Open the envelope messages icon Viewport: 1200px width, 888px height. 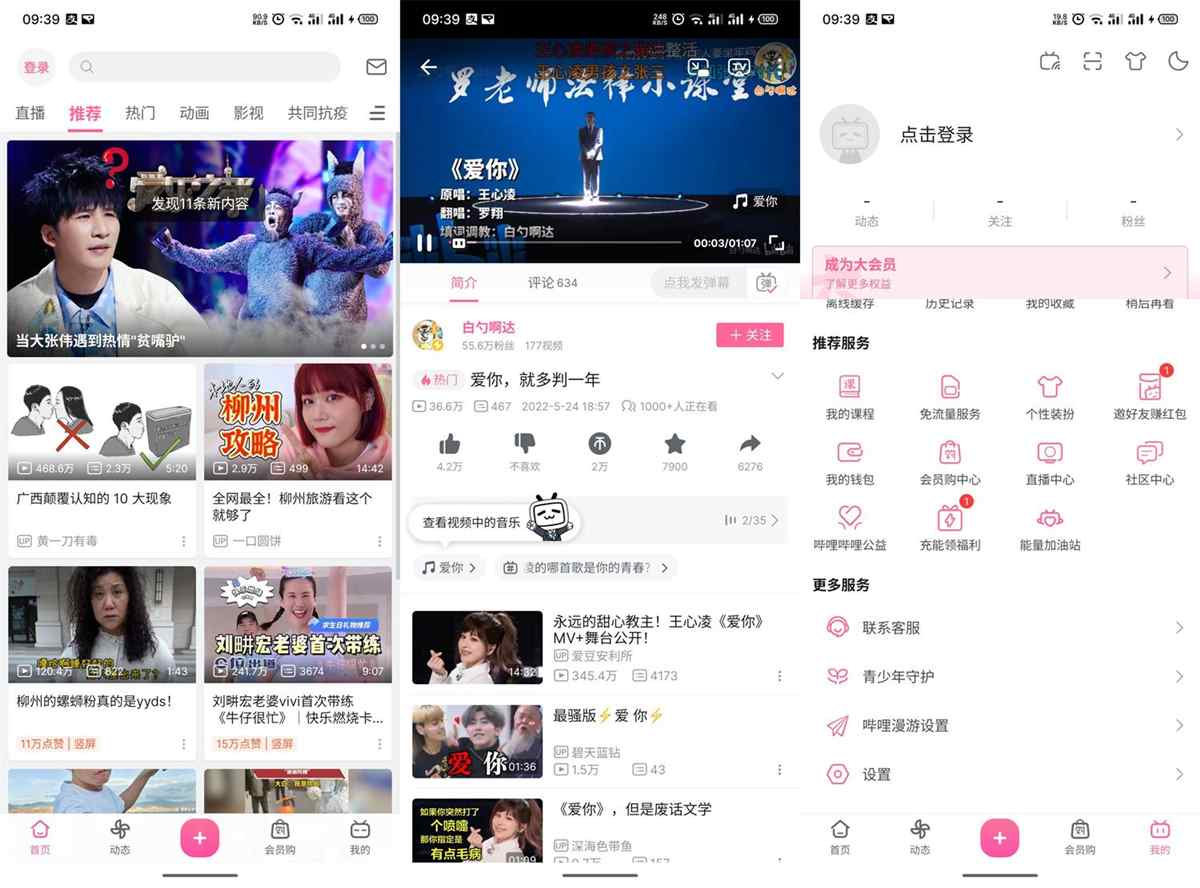376,67
